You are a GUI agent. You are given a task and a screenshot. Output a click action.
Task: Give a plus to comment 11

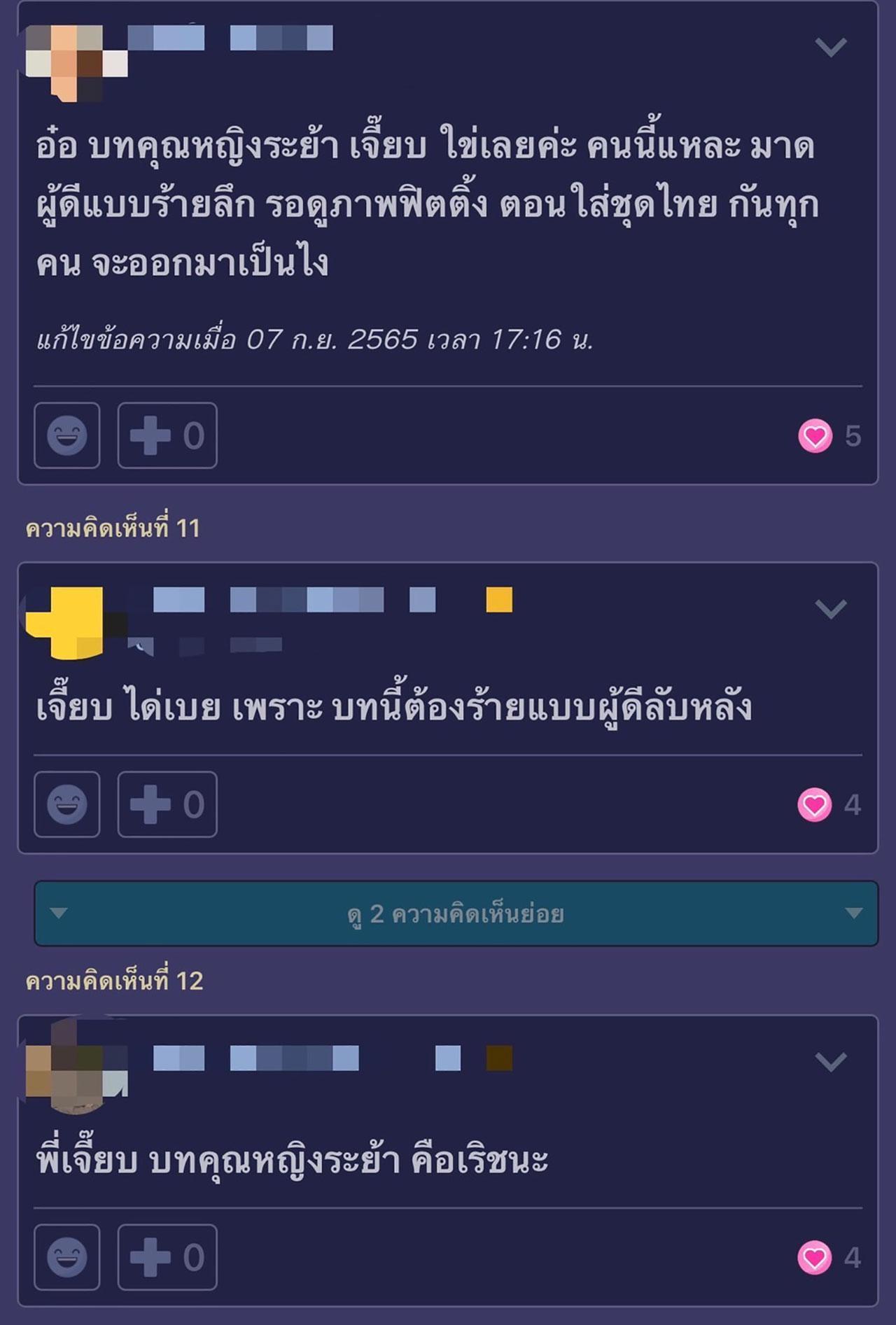click(x=167, y=804)
